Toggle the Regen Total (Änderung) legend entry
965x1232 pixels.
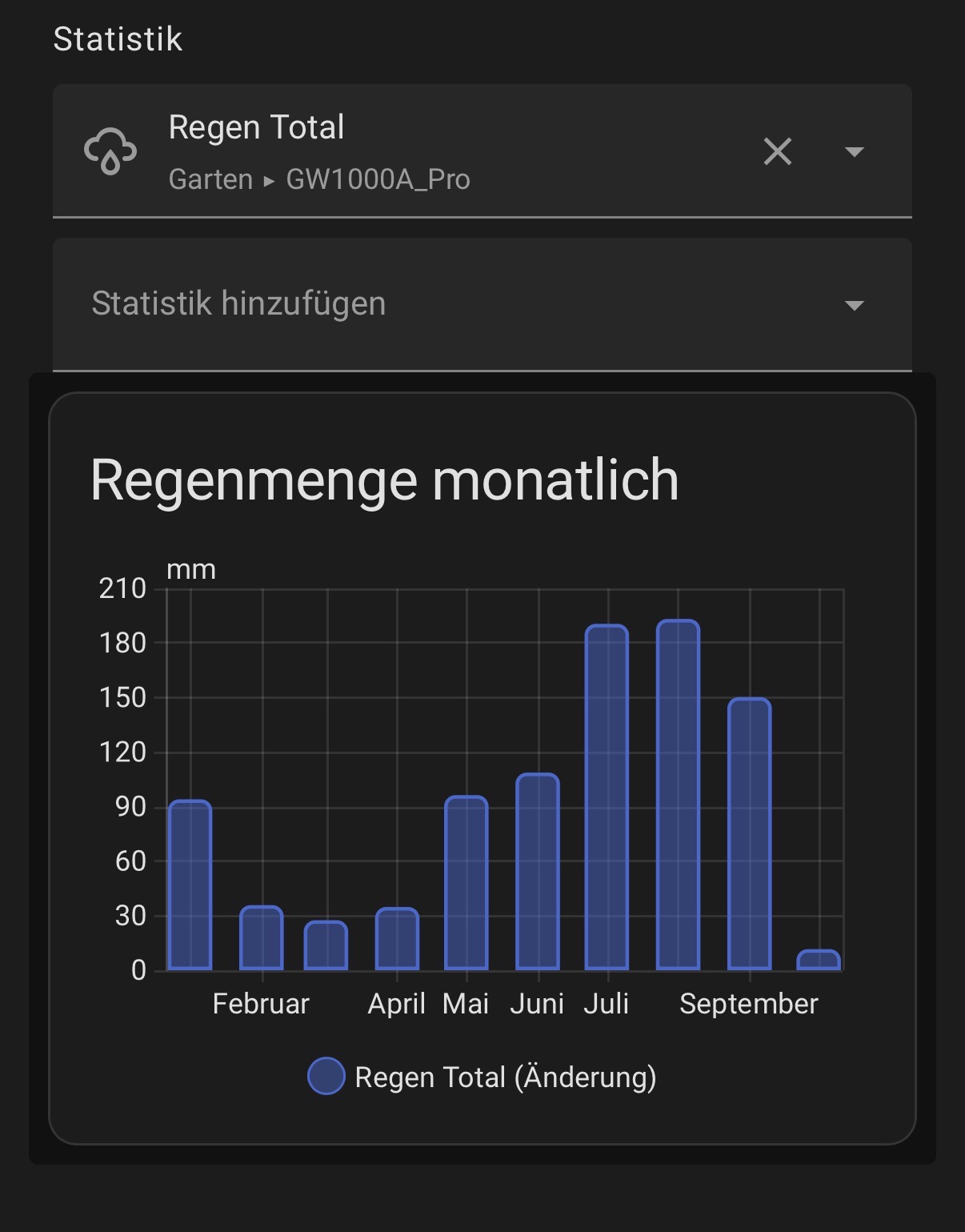(x=482, y=1077)
